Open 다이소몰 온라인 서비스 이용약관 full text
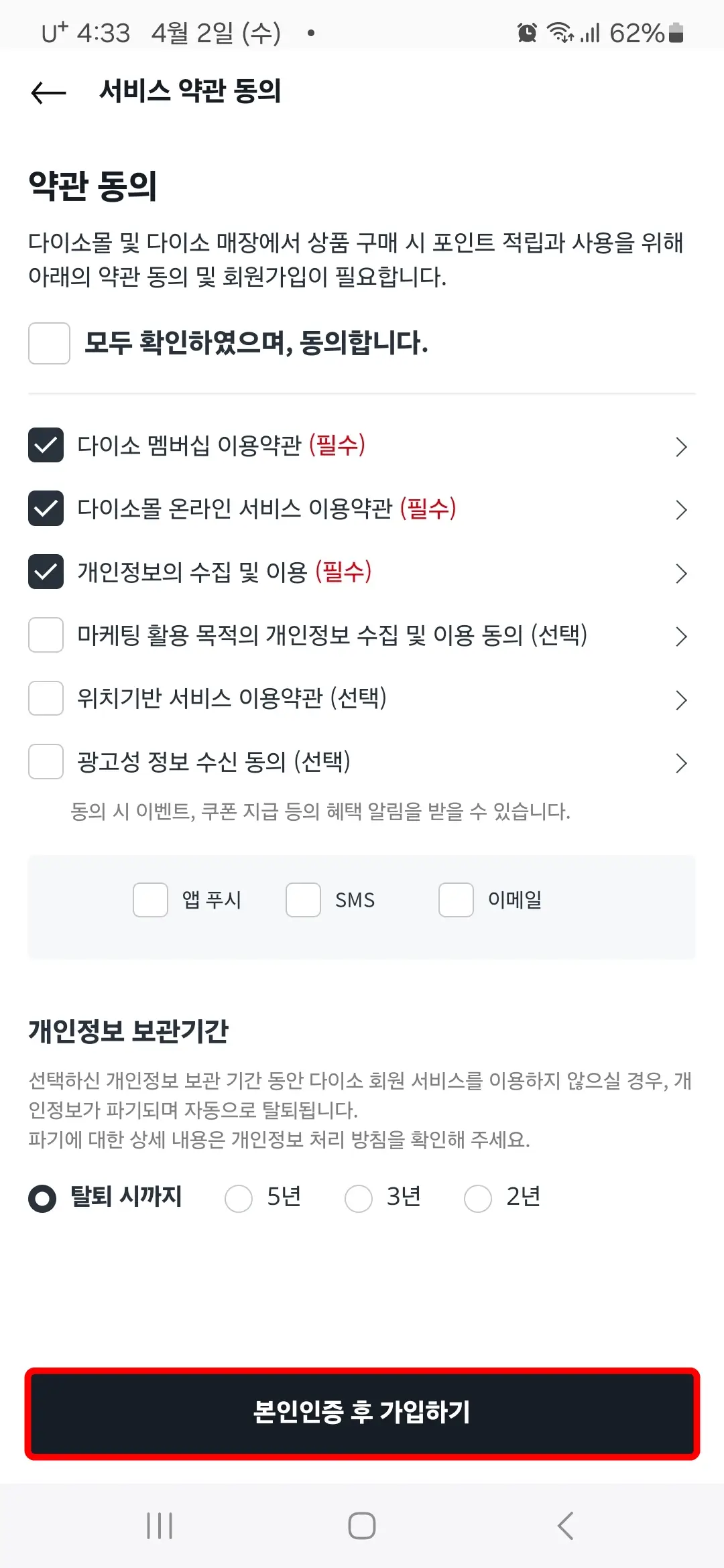The height and width of the screenshot is (1568, 724). (681, 509)
